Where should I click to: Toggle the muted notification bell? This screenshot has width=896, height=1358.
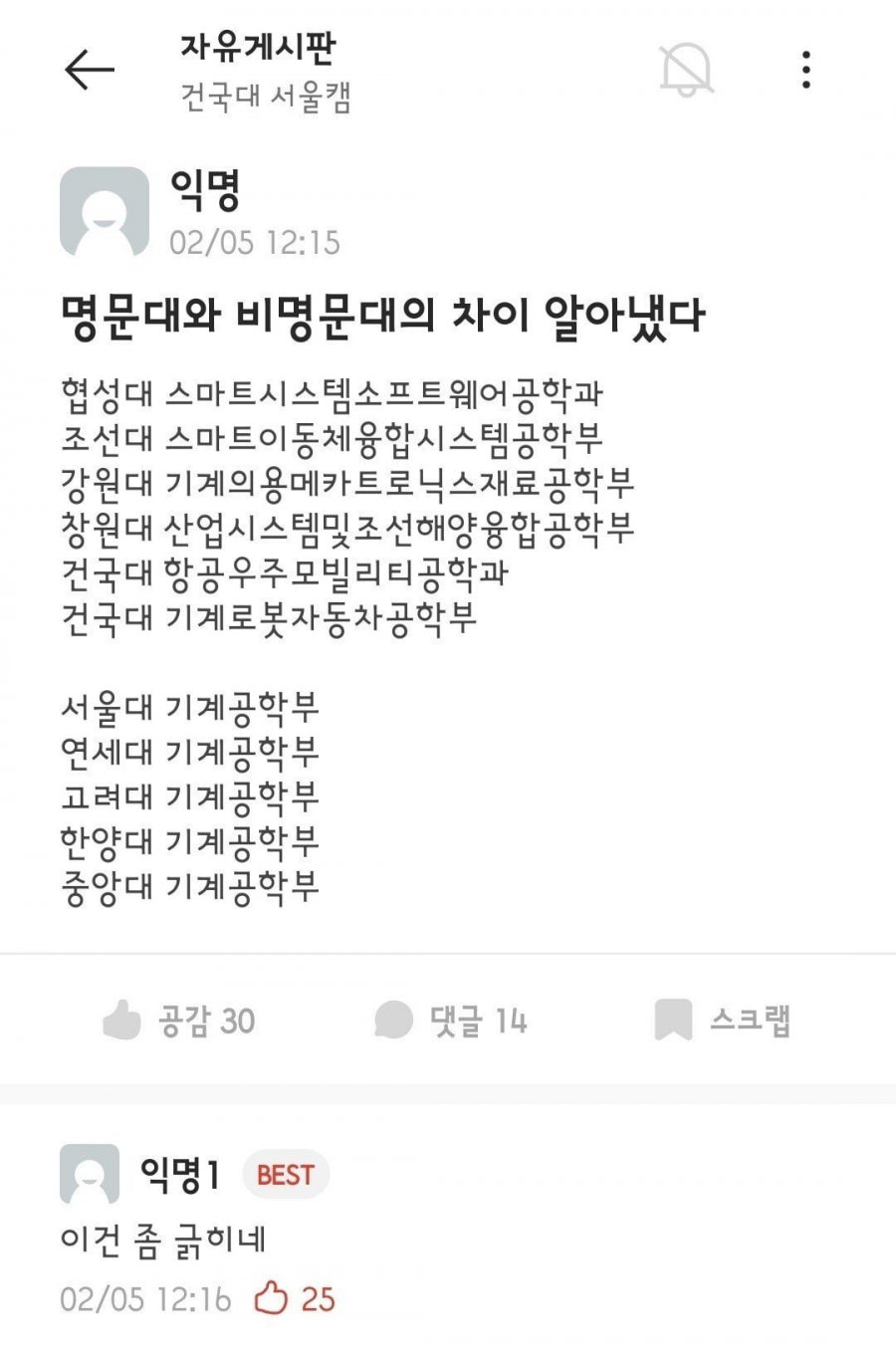686,70
